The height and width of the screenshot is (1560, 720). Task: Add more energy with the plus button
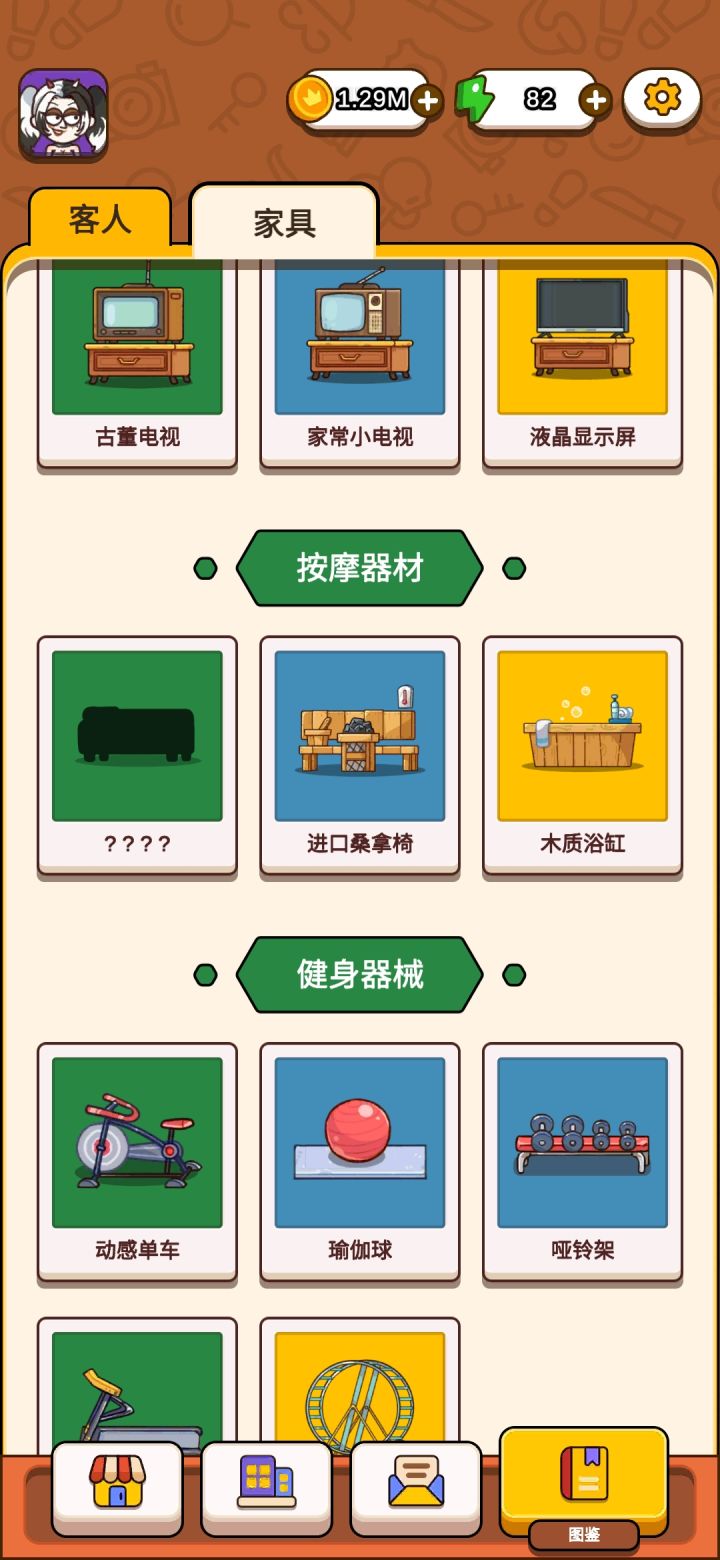pos(594,100)
